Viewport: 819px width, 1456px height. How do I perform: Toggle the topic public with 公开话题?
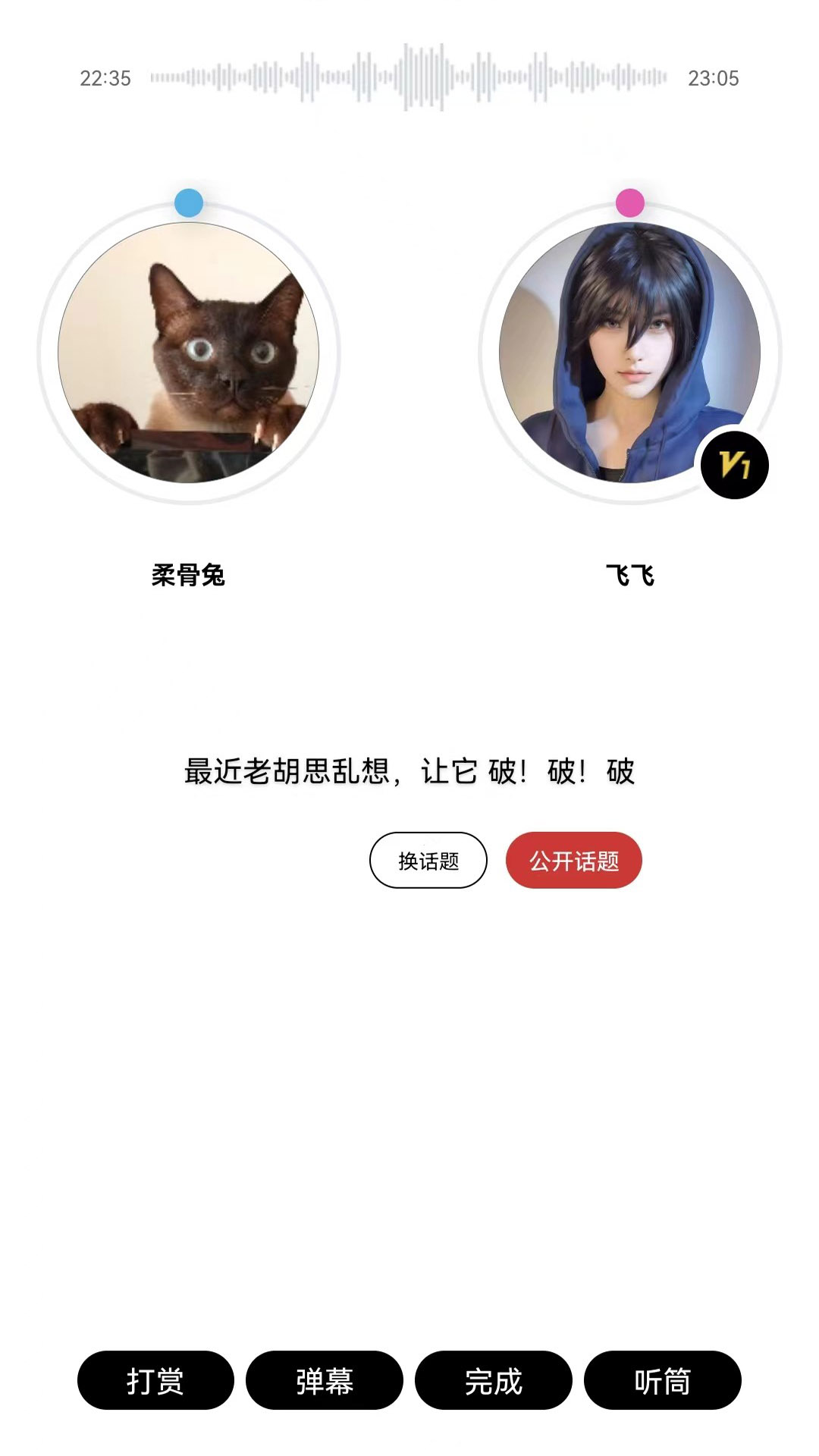point(574,859)
